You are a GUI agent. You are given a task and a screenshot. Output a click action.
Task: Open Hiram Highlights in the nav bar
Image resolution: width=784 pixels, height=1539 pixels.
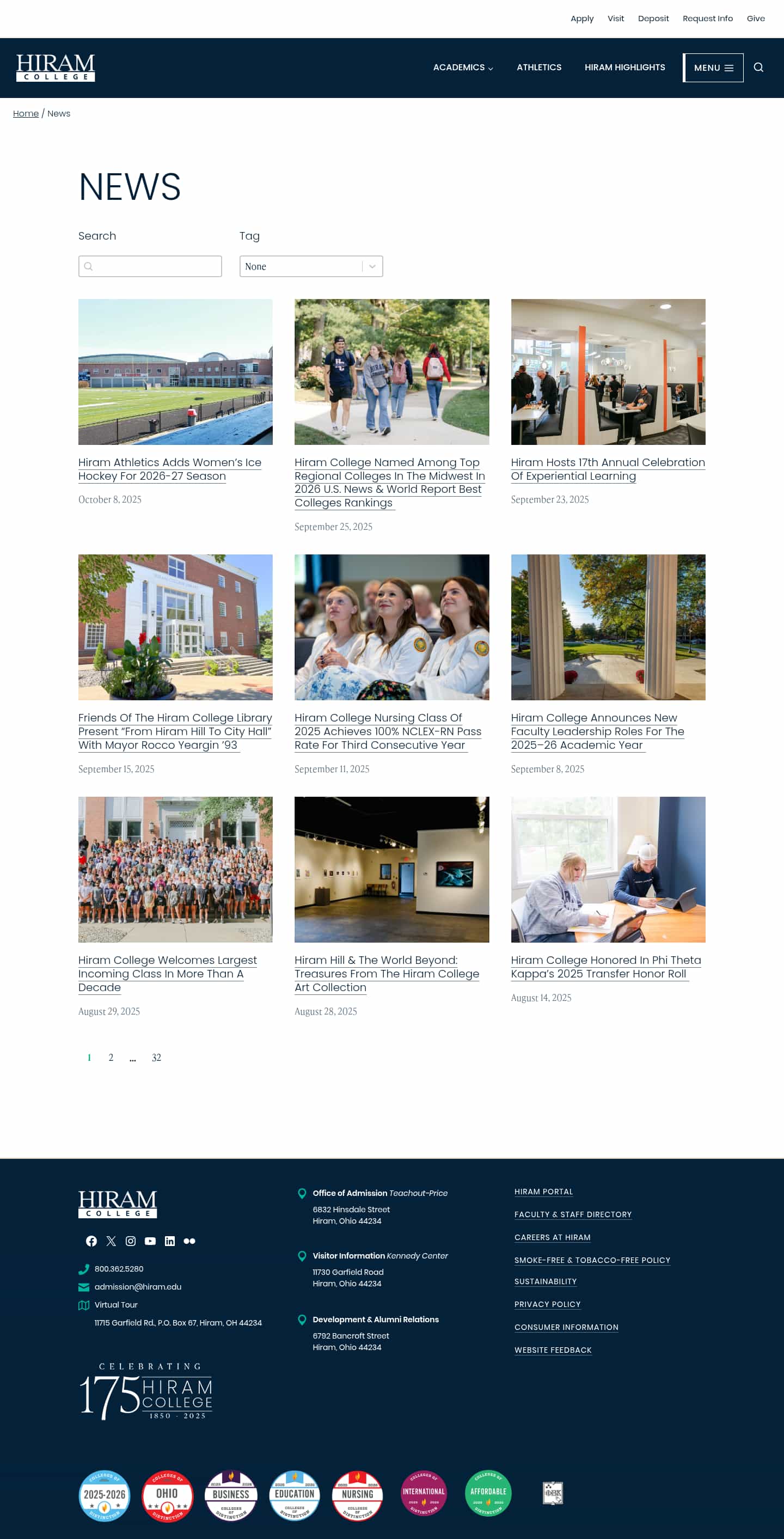pos(624,68)
